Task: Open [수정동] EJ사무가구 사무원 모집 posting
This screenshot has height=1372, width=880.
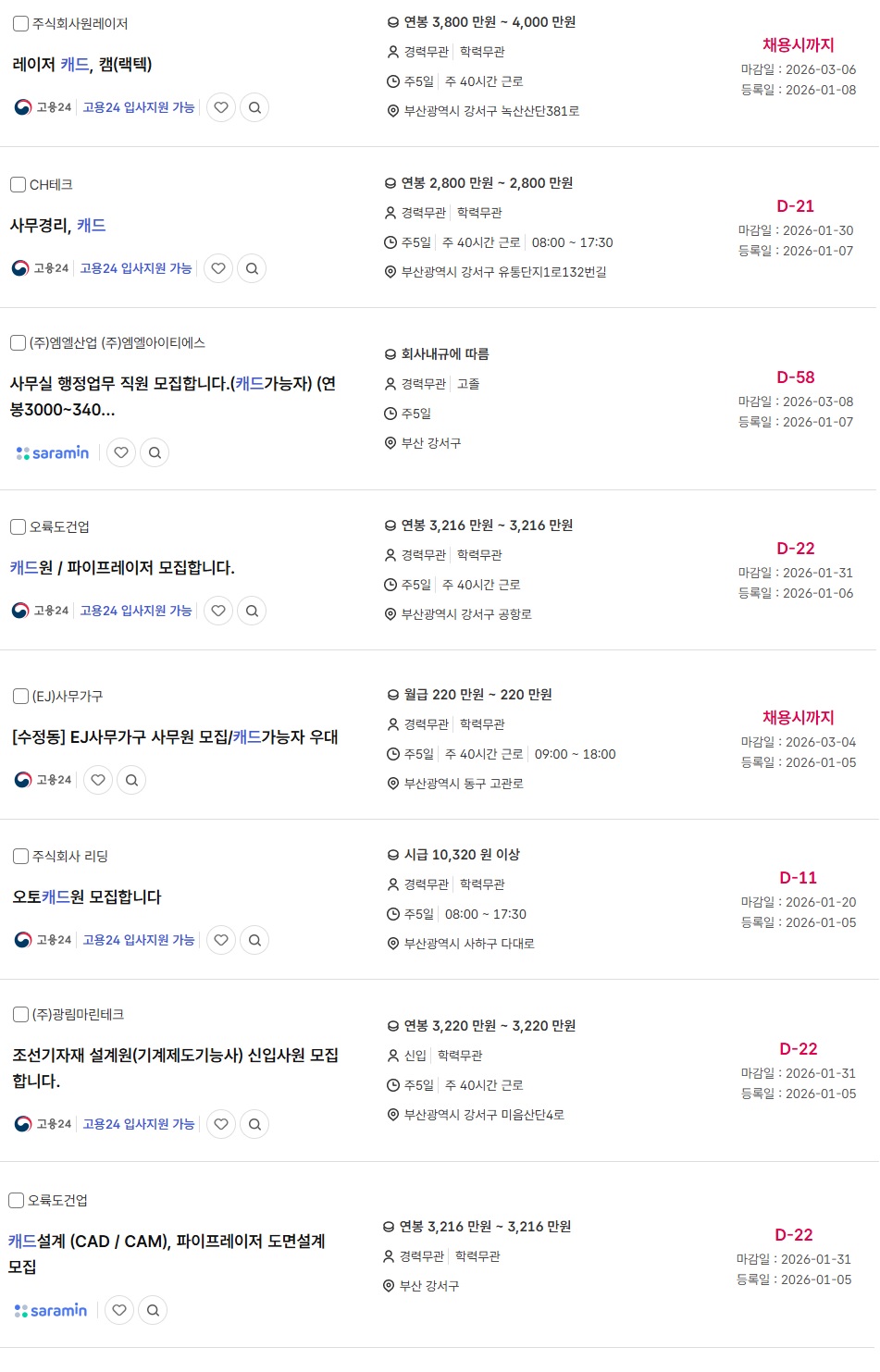Action: [175, 737]
